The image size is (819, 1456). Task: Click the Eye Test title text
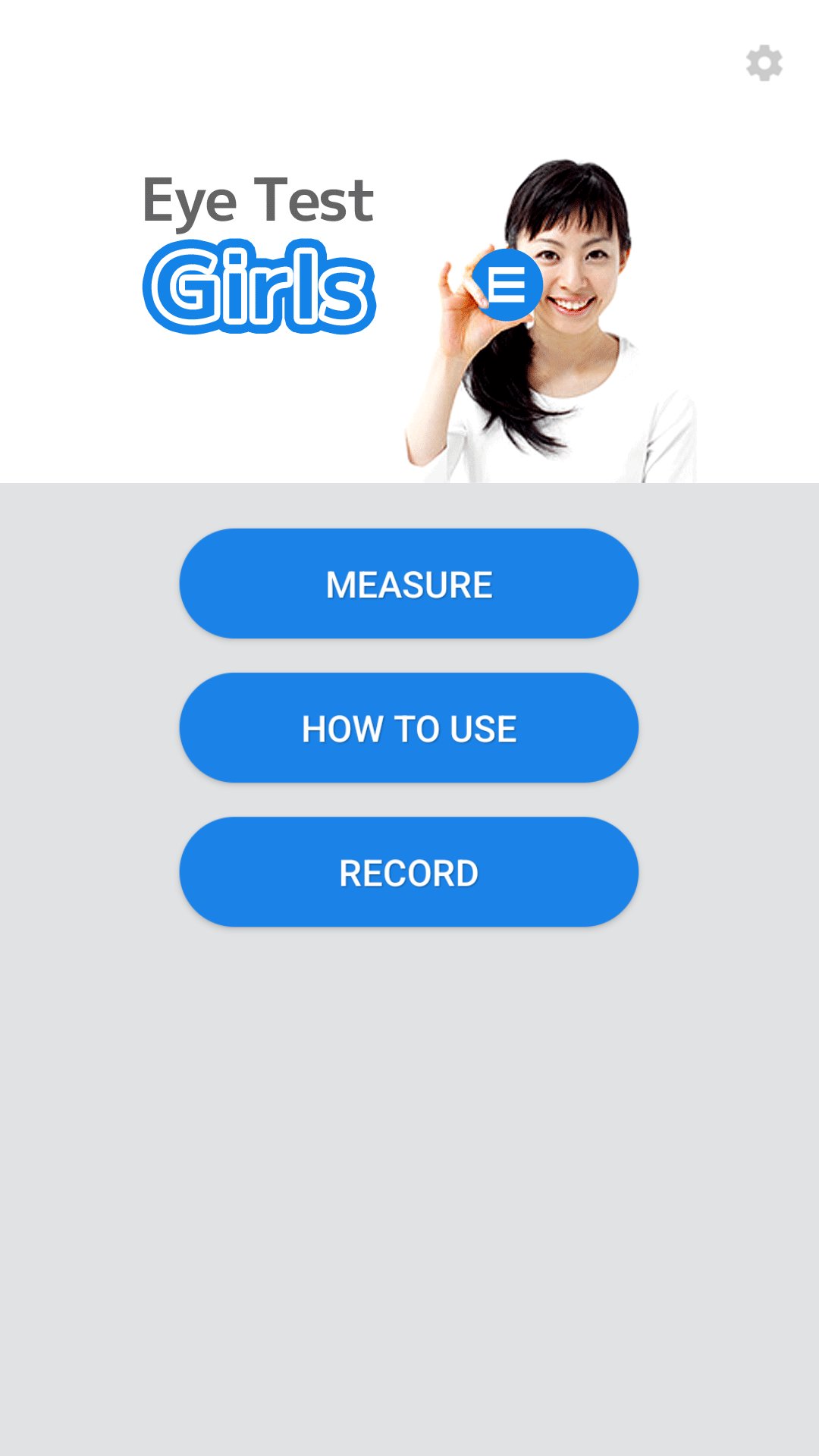(x=259, y=199)
